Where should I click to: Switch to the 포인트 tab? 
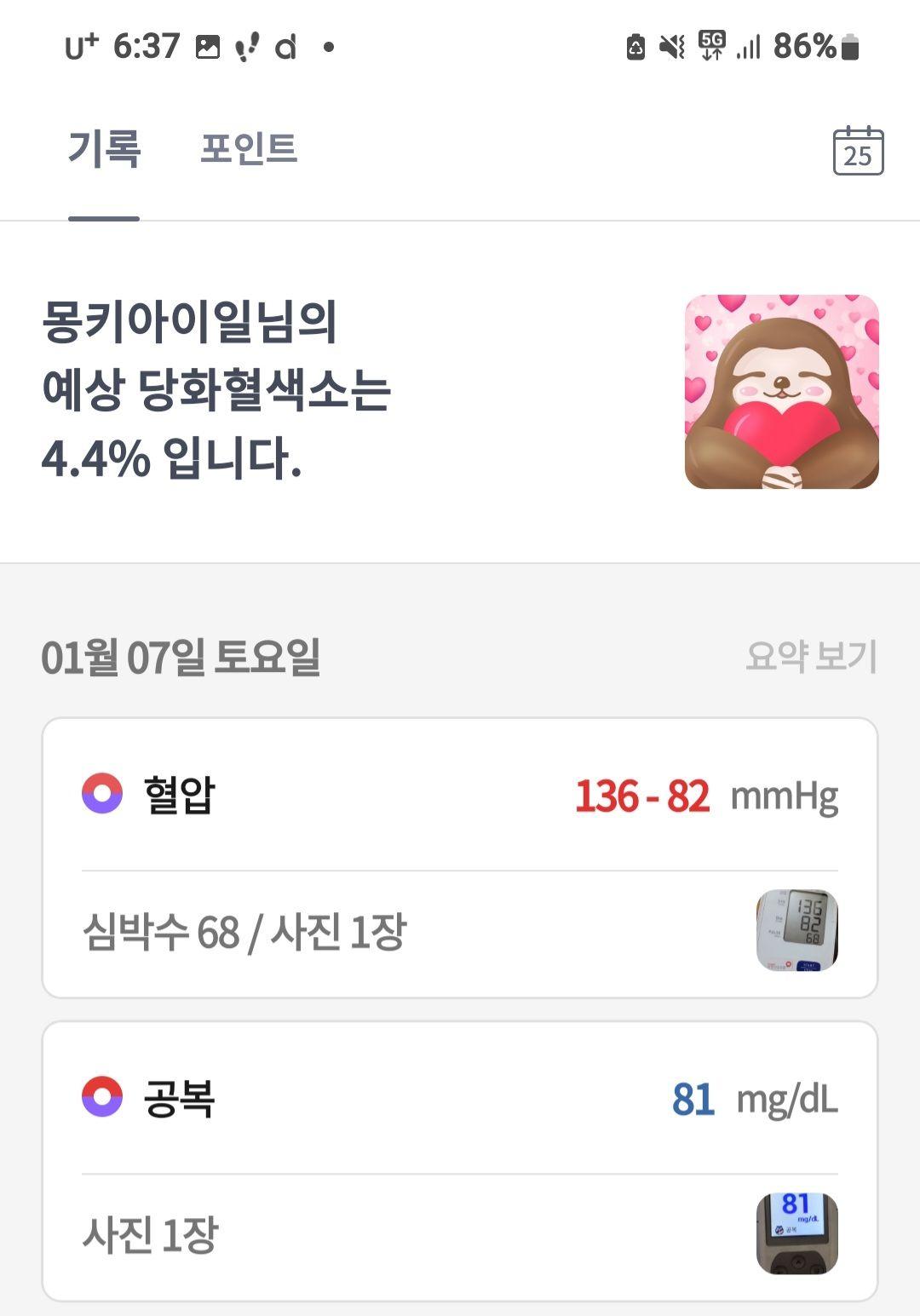[248, 149]
